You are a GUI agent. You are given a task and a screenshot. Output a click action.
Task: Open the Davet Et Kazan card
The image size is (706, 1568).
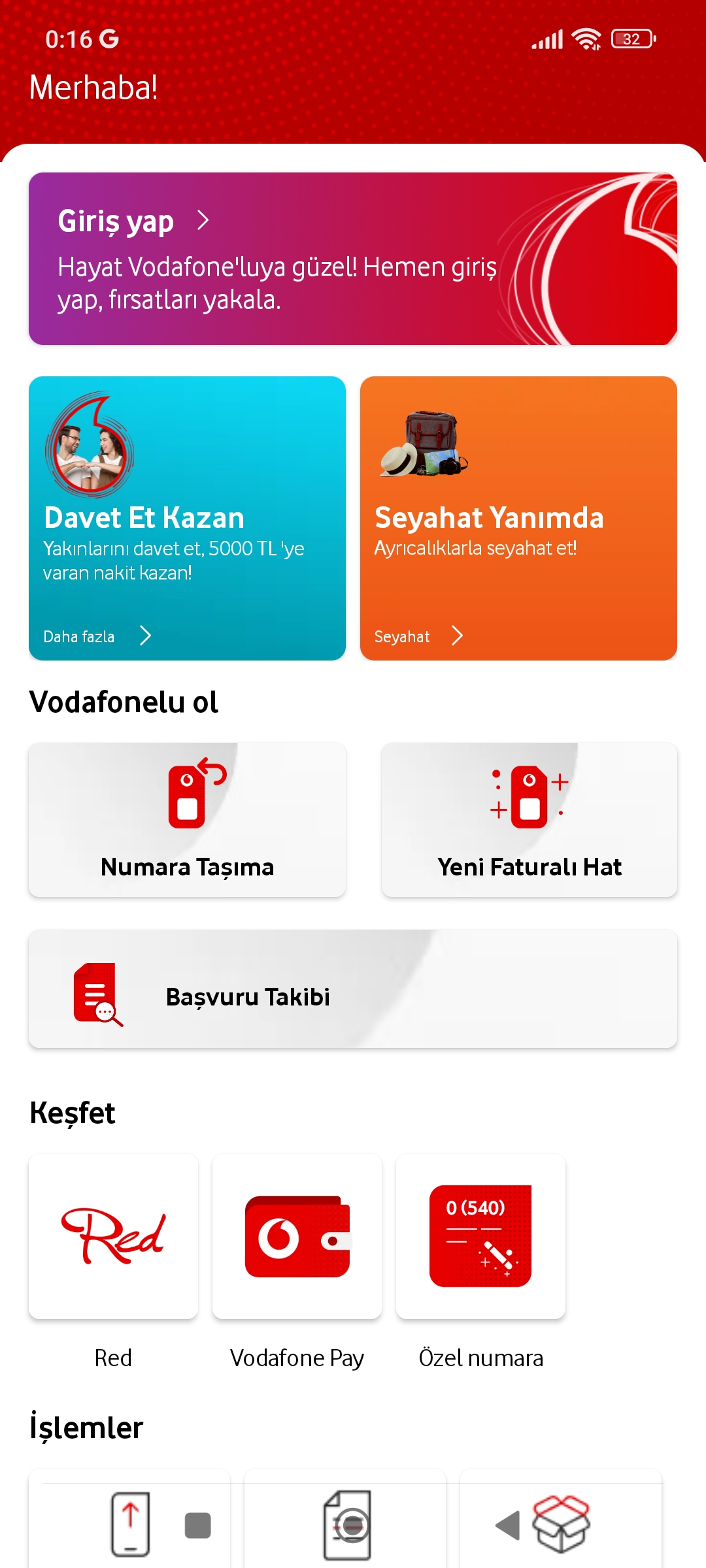click(x=187, y=518)
